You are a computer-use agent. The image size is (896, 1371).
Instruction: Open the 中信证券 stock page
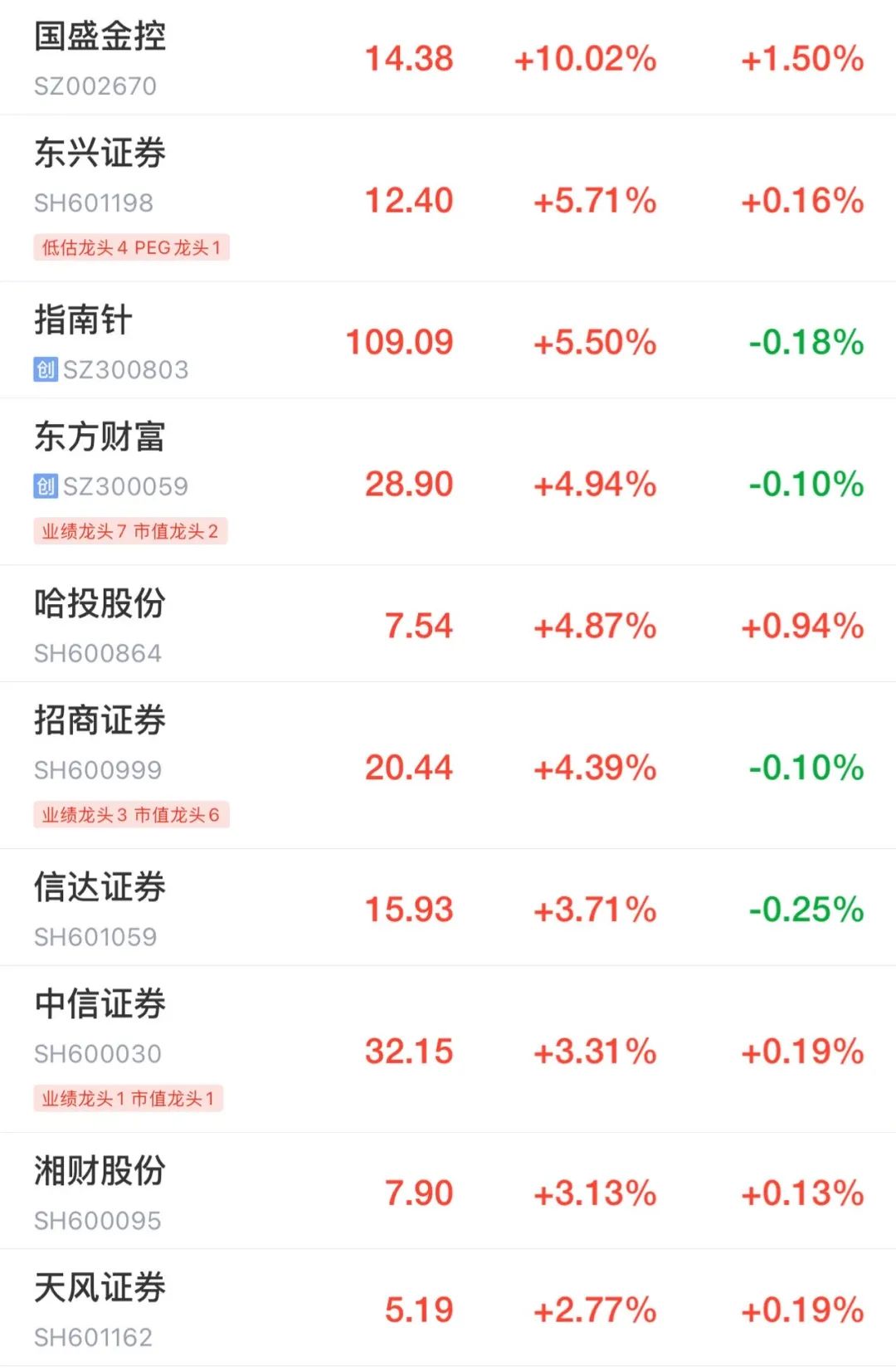(100, 1003)
